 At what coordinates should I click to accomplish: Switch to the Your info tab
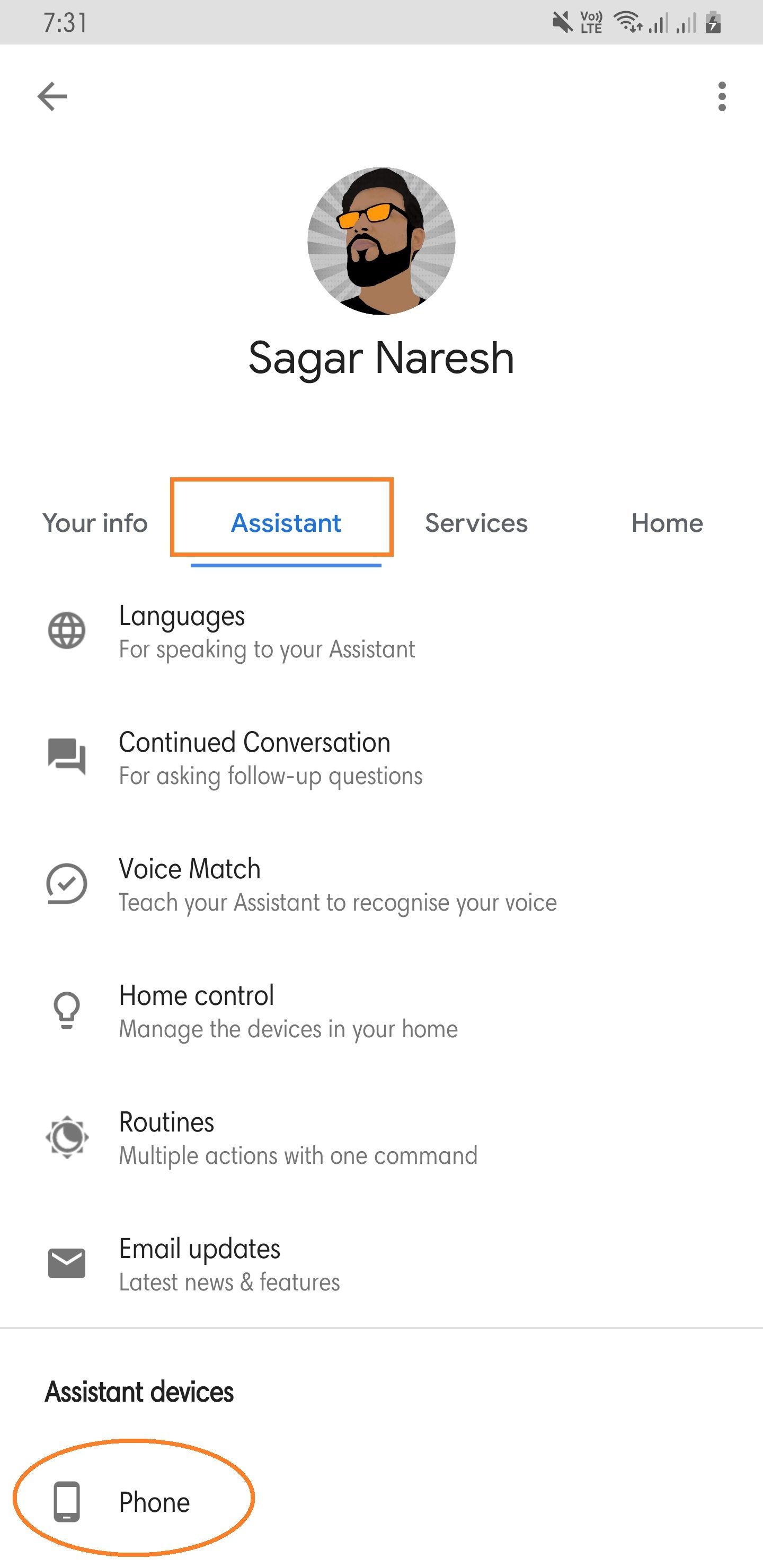(95, 523)
